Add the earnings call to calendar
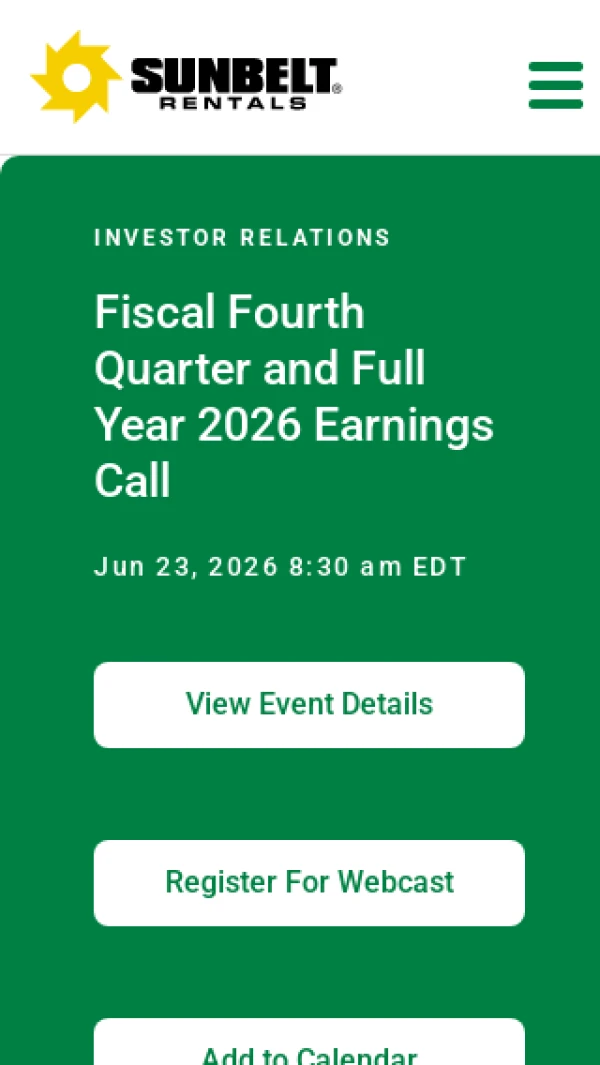 (x=309, y=1042)
